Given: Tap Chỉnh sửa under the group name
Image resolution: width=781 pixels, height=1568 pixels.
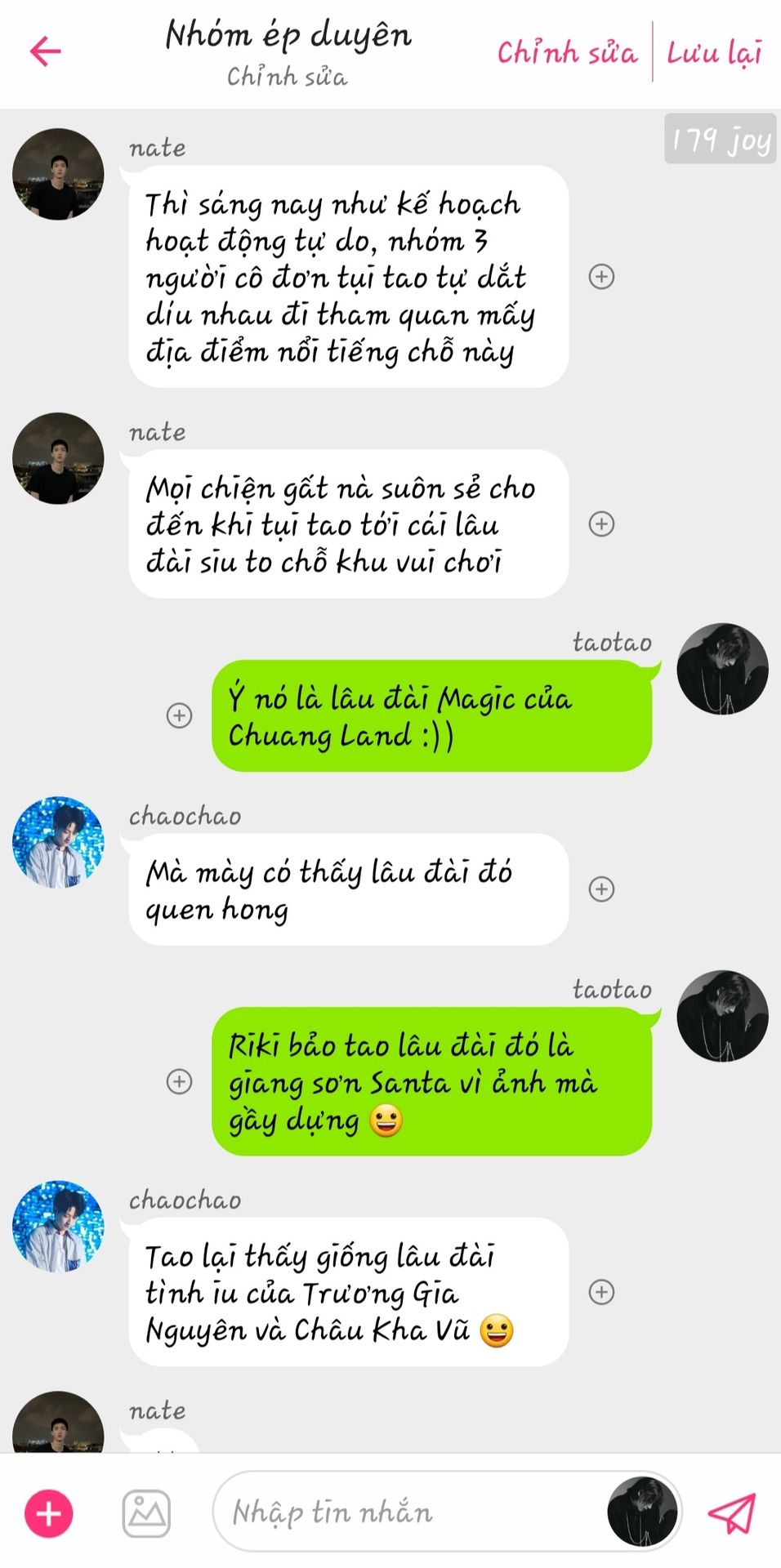Looking at the screenshot, I should 288,77.
